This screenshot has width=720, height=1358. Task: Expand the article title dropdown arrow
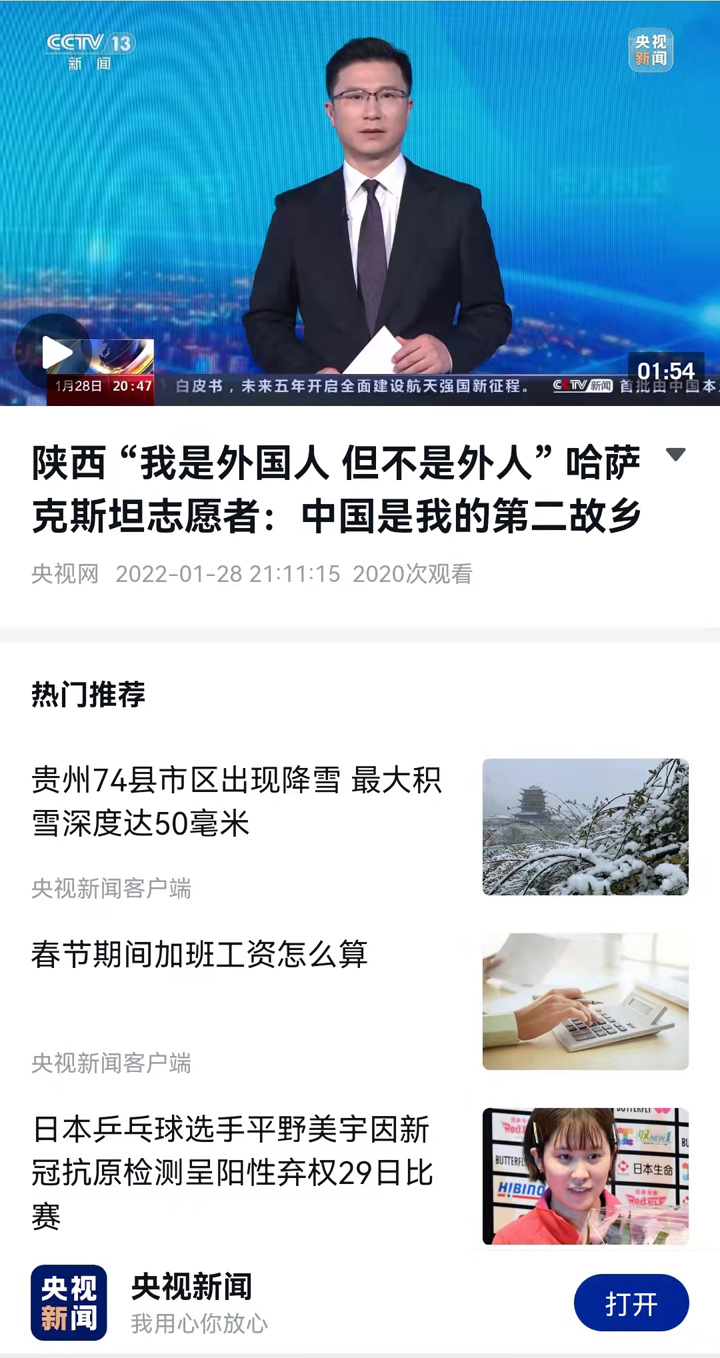point(676,455)
